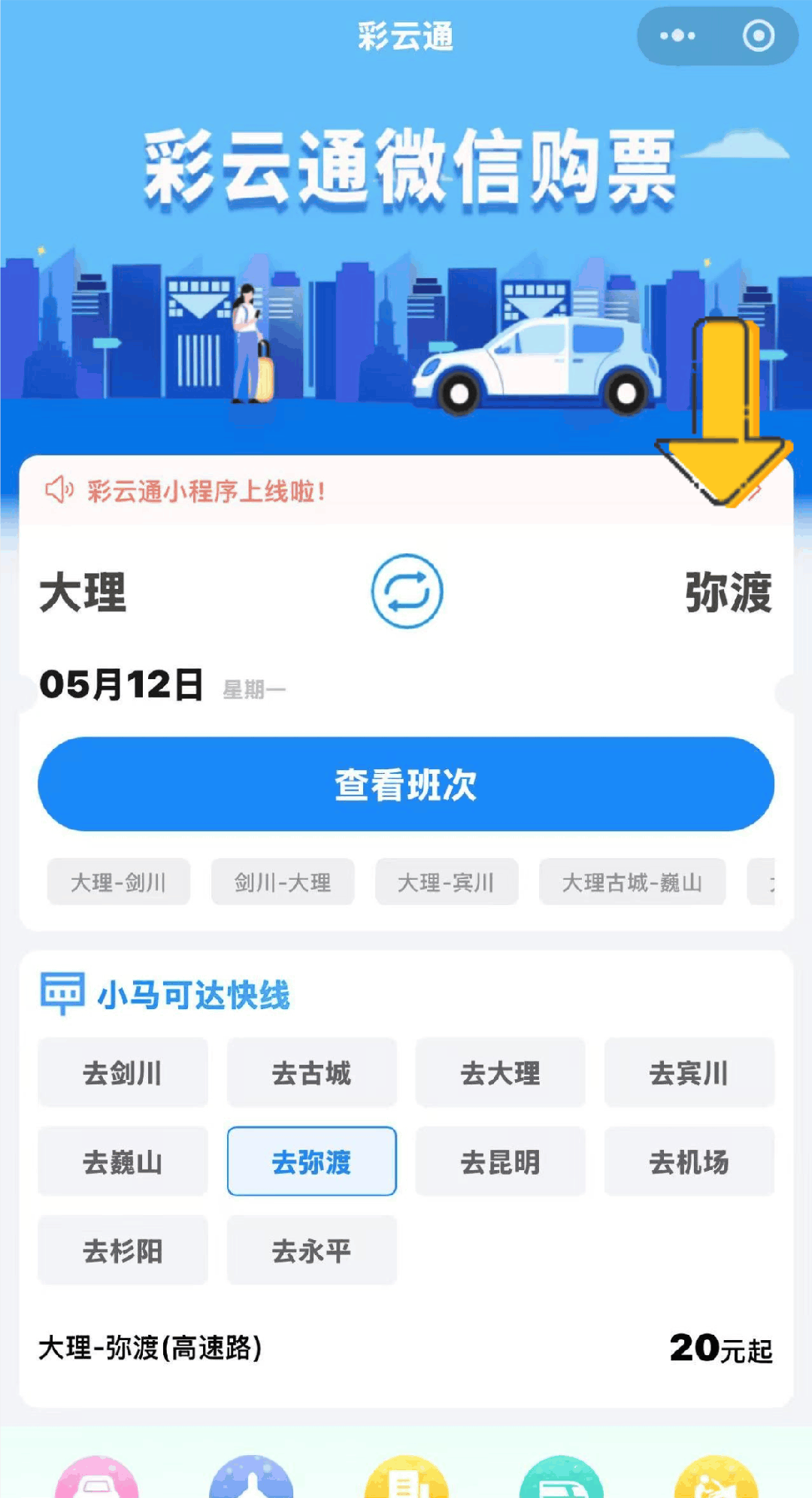This screenshot has width=812, height=1498.
Task: Choose the 大理古城-巍山 route chip
Action: click(632, 882)
